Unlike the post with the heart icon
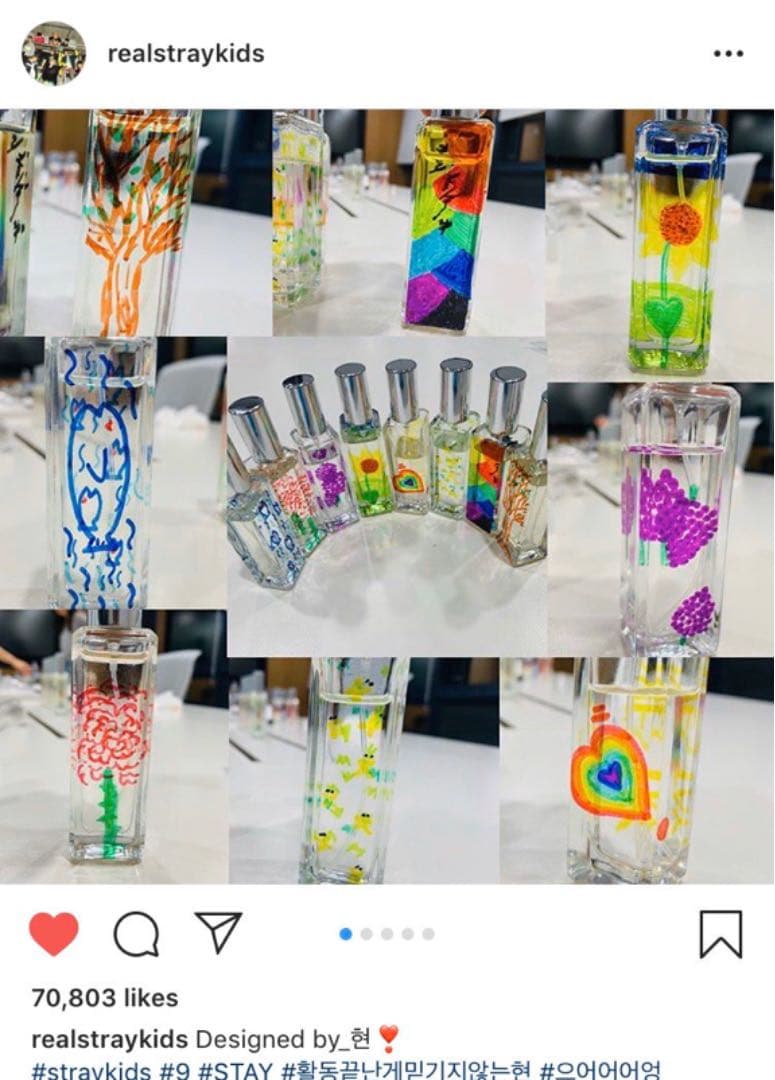 pyautogui.click(x=54, y=934)
